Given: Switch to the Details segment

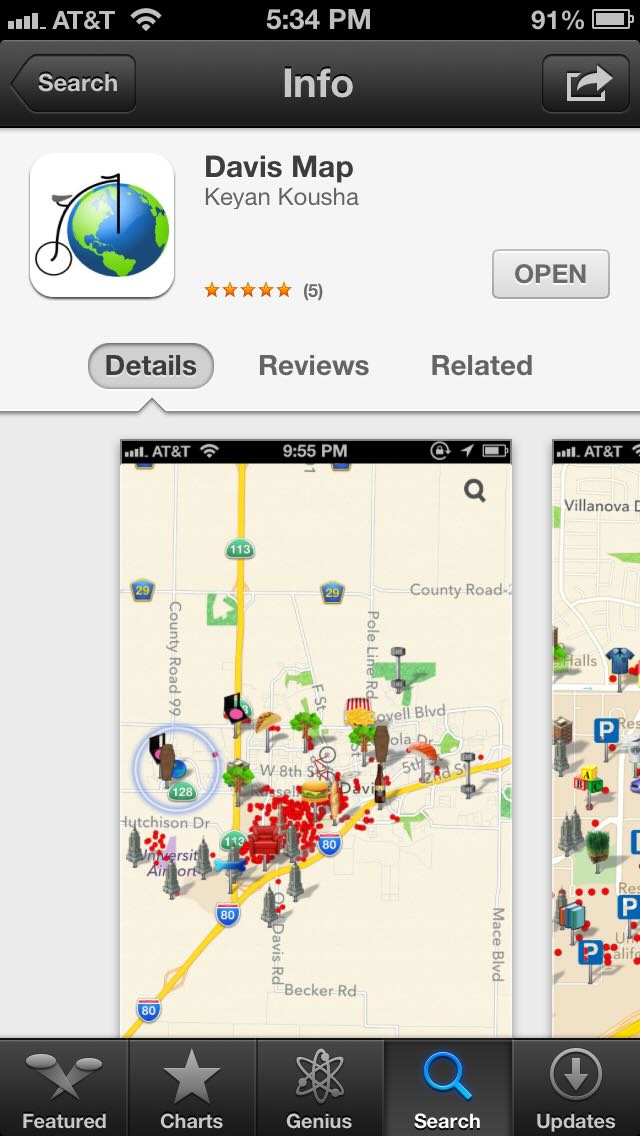Looking at the screenshot, I should point(151,366).
